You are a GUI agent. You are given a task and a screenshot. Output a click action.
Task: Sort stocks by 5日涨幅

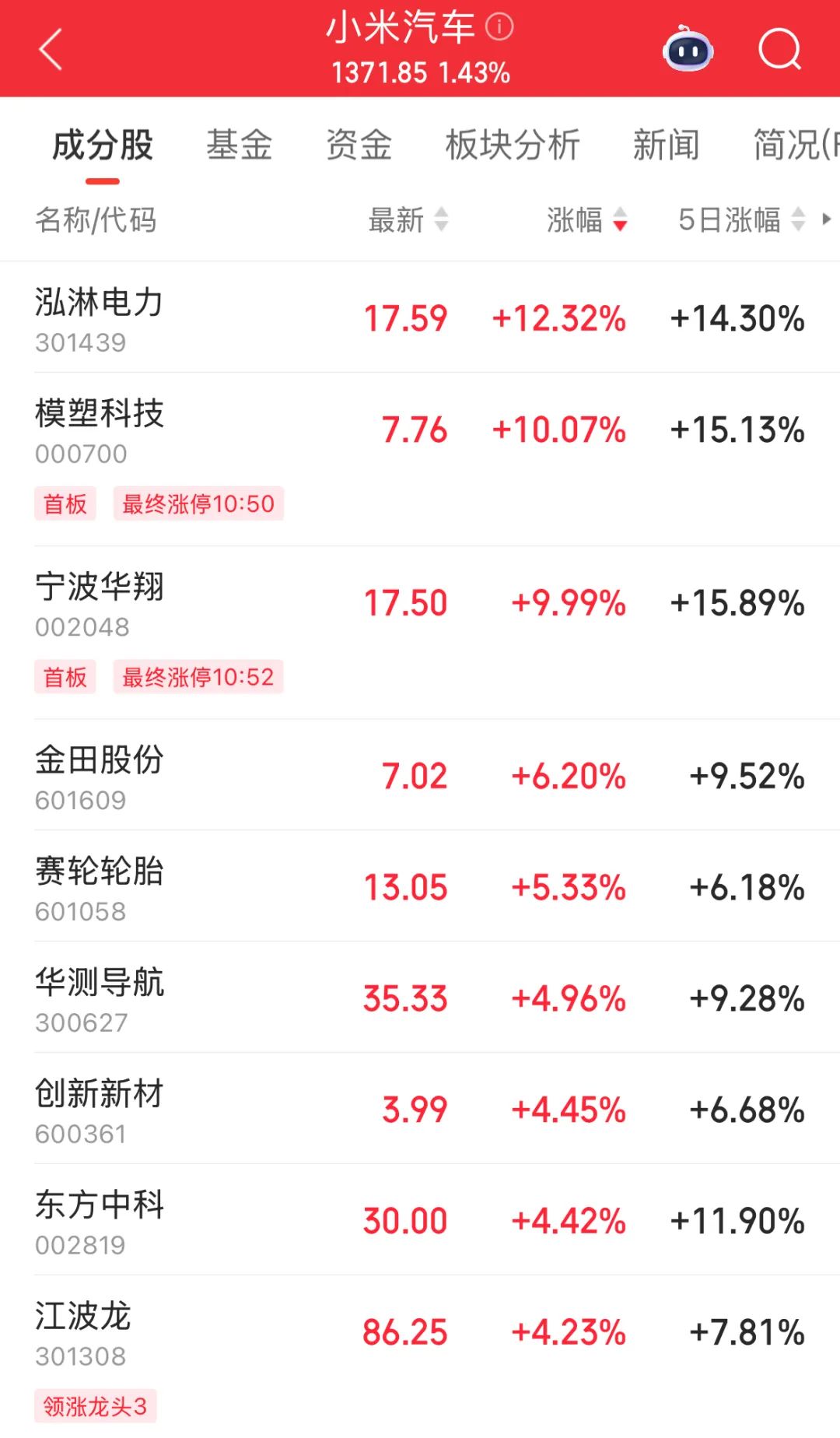(740, 220)
